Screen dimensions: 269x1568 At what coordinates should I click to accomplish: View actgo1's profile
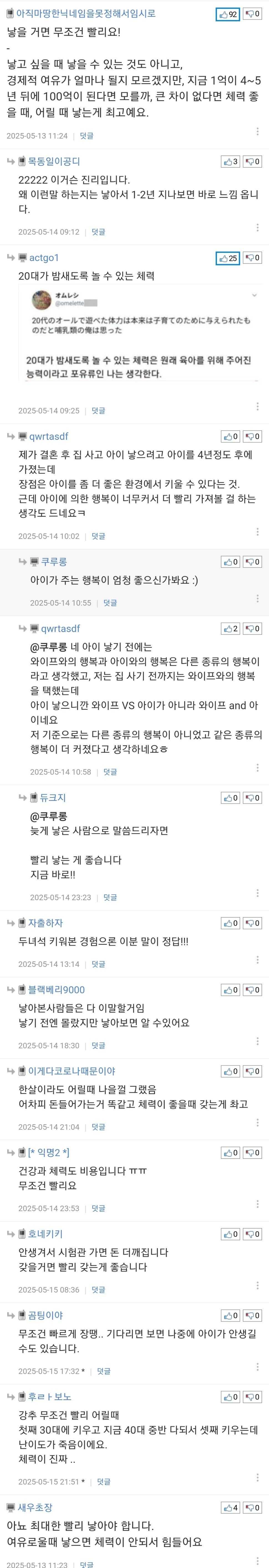(44, 258)
